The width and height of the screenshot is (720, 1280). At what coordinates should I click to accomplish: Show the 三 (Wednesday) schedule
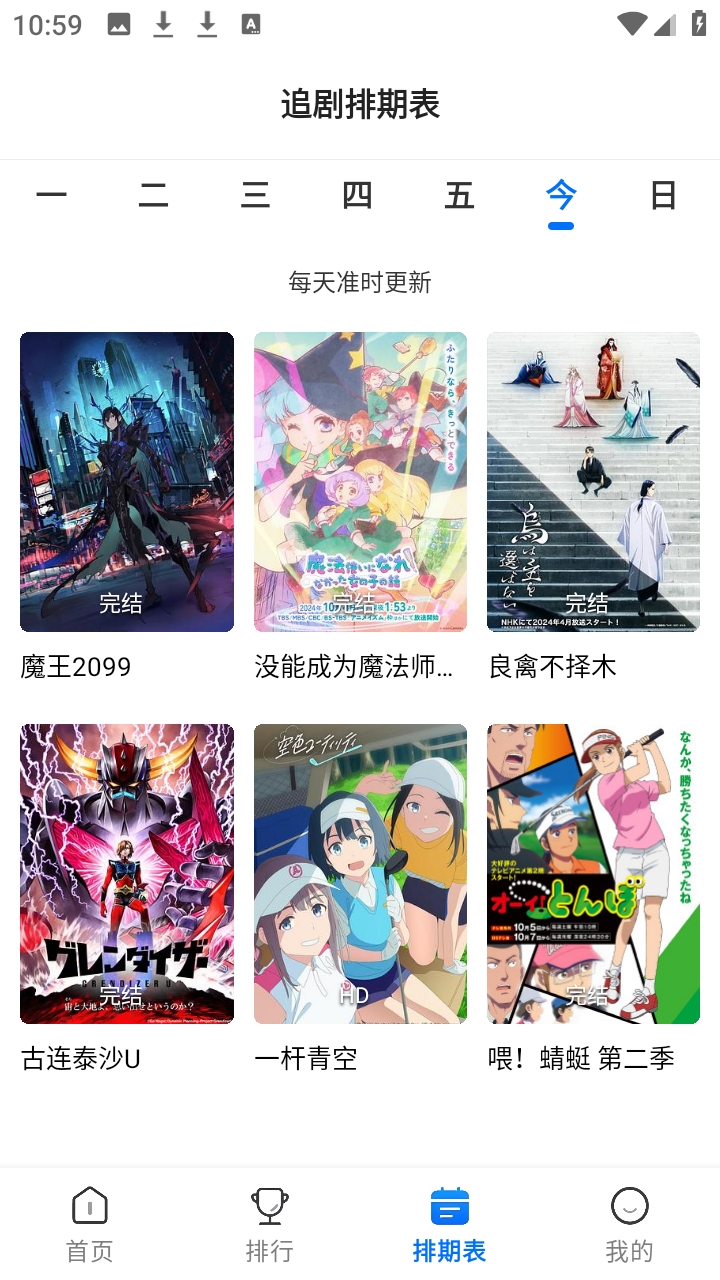(x=255, y=195)
